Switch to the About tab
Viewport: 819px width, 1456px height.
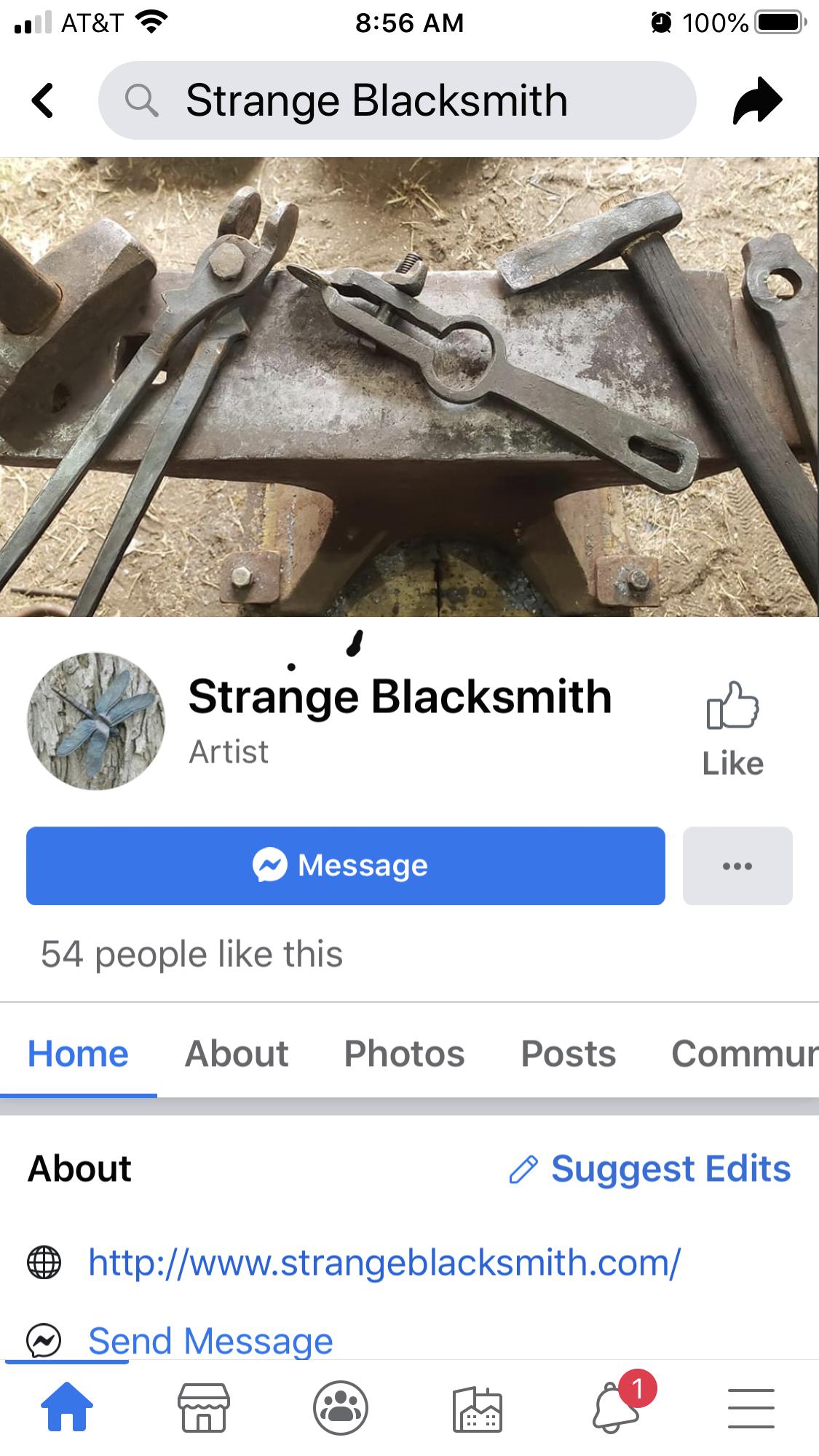pos(237,1054)
